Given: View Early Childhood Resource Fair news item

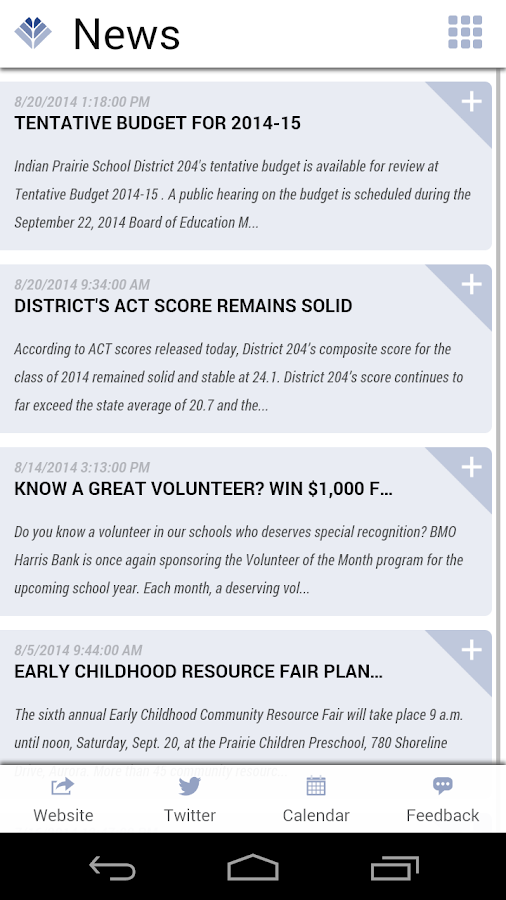Looking at the screenshot, I should point(246,697).
